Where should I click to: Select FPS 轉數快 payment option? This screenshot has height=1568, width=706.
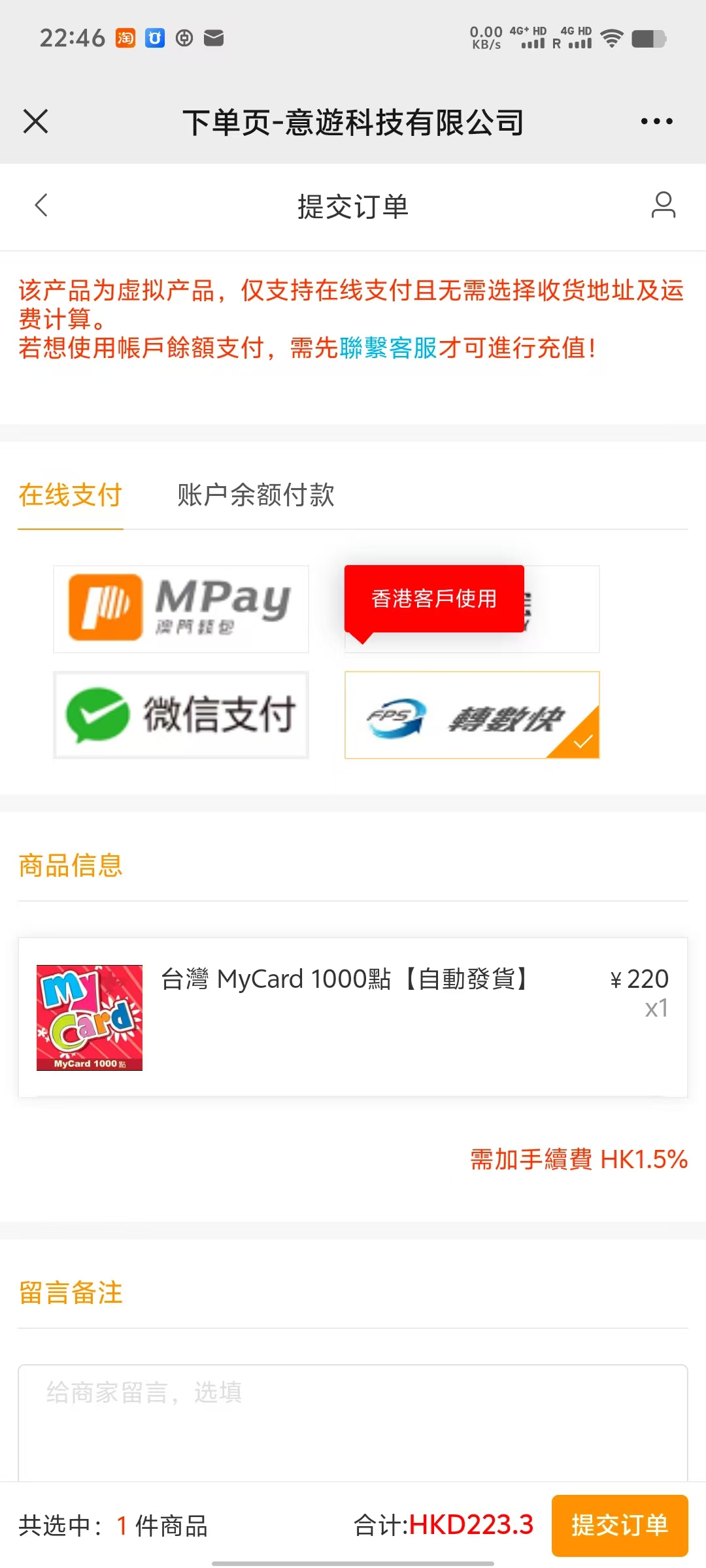[x=471, y=715]
